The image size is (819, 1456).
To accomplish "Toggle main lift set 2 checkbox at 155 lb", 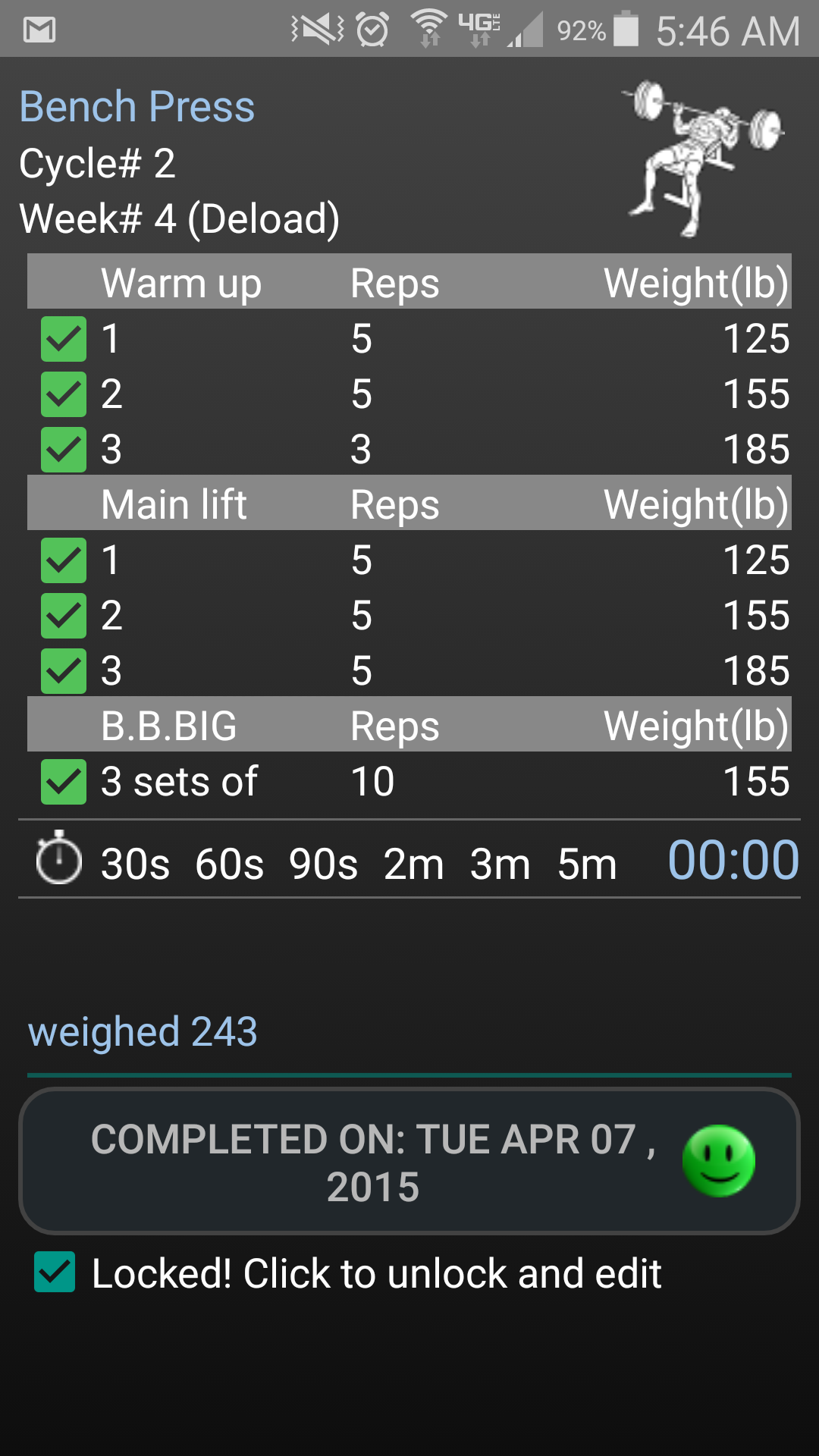I will click(64, 616).
